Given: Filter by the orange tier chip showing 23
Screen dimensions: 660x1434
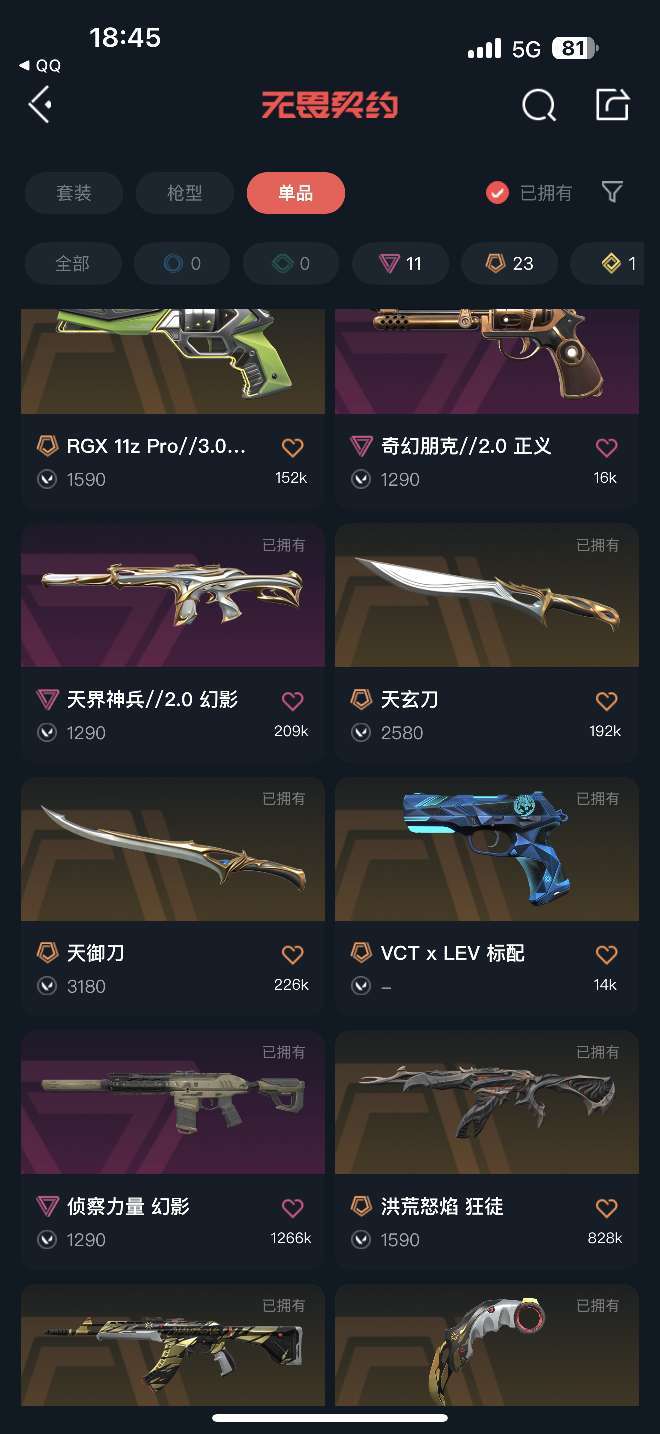Looking at the screenshot, I should (x=510, y=264).
